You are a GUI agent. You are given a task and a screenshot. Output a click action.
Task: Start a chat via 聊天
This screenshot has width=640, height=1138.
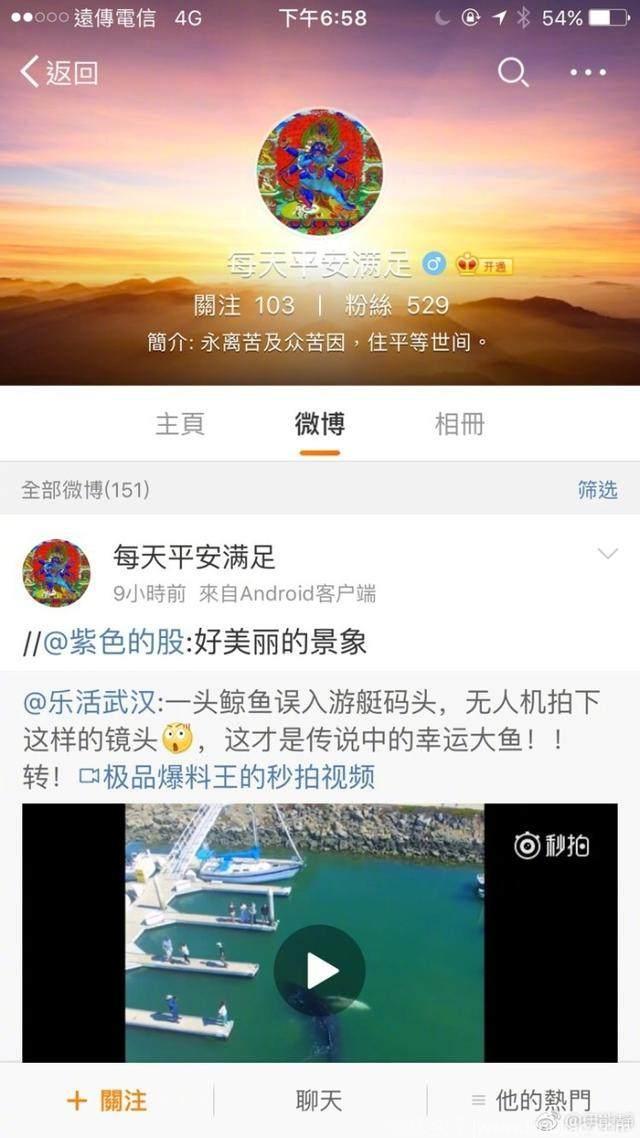pos(320,1101)
